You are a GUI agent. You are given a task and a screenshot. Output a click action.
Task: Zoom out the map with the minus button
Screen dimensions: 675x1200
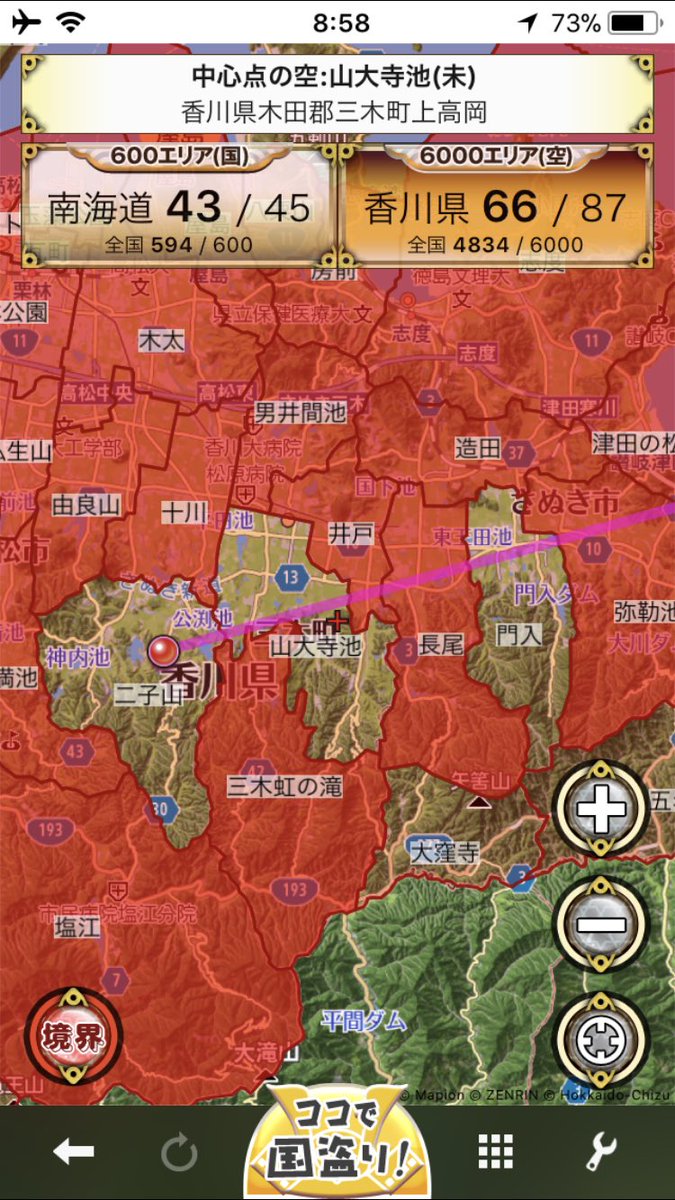tap(601, 924)
